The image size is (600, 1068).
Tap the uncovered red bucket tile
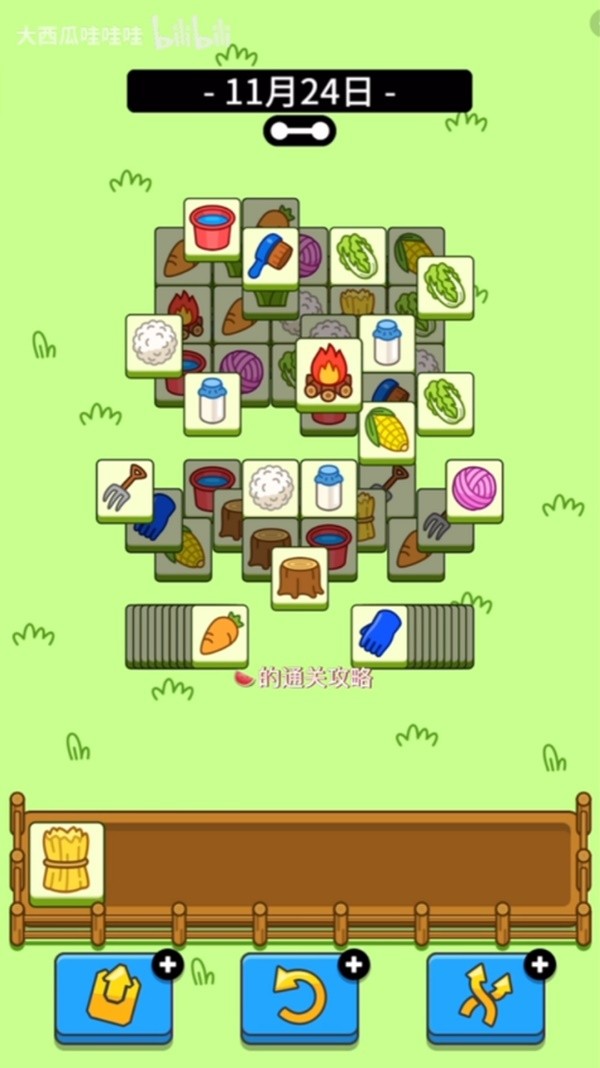(x=212, y=226)
